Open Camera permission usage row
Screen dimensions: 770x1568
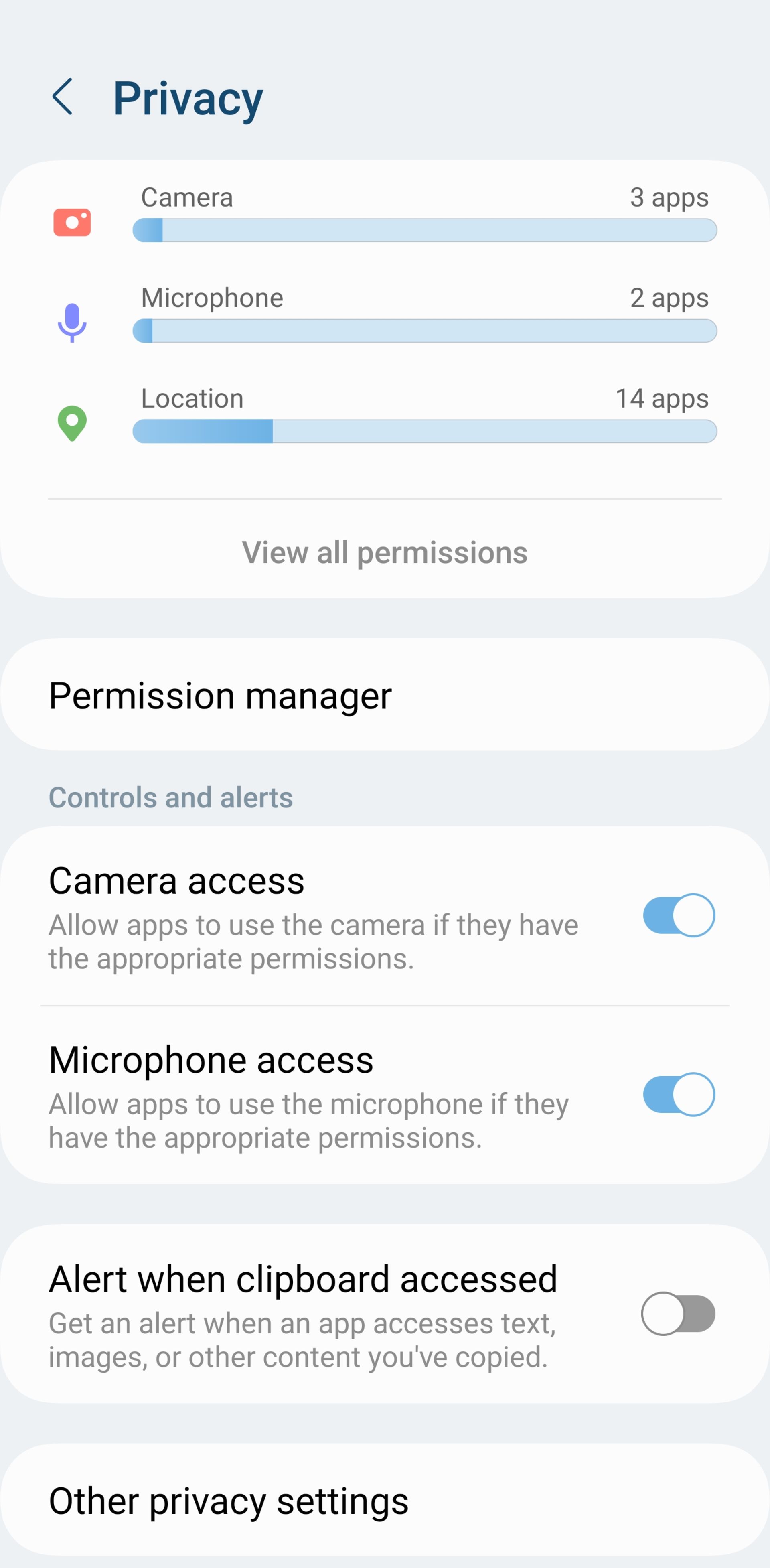[385, 214]
